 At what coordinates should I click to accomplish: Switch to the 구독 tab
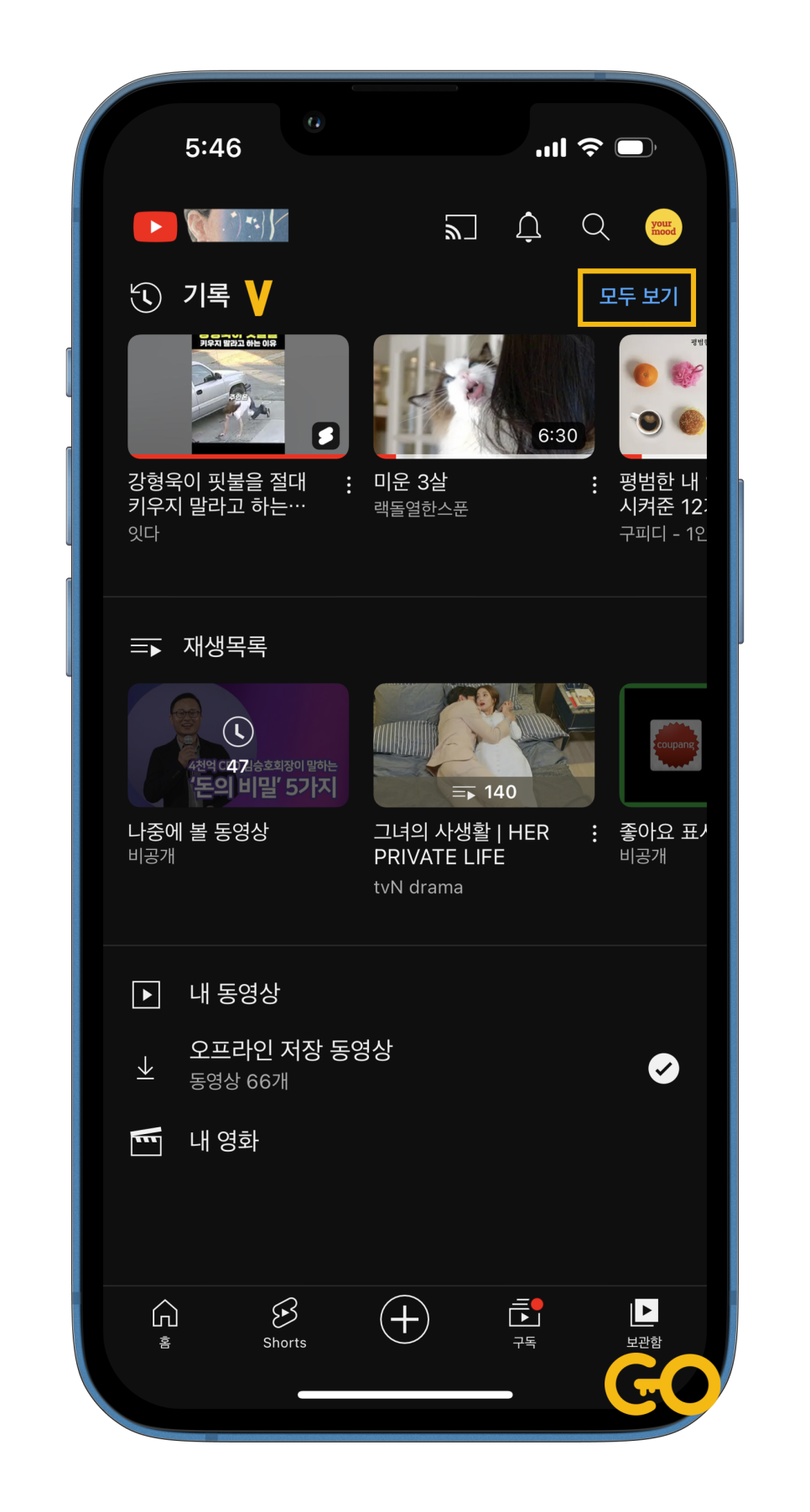525,1323
